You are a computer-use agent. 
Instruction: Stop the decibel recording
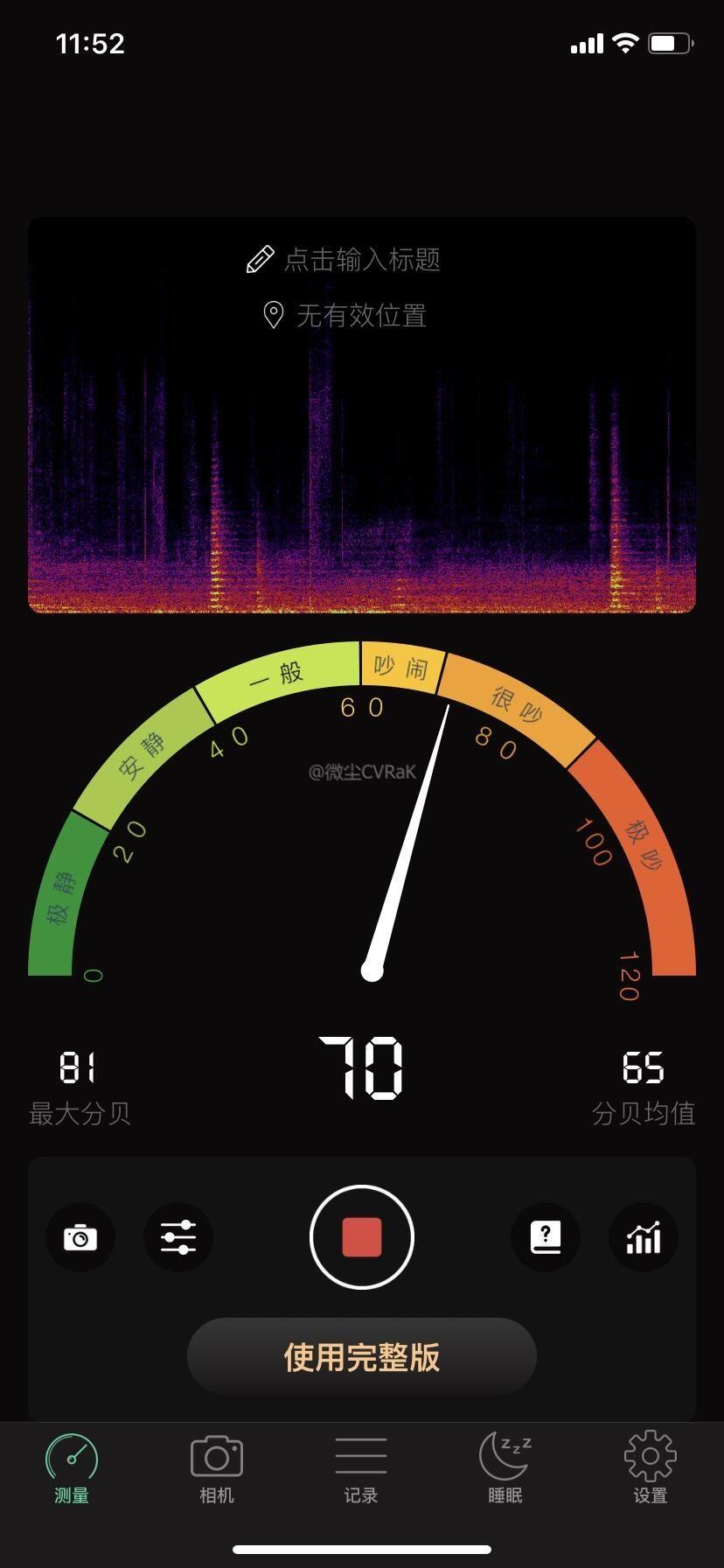[361, 1237]
